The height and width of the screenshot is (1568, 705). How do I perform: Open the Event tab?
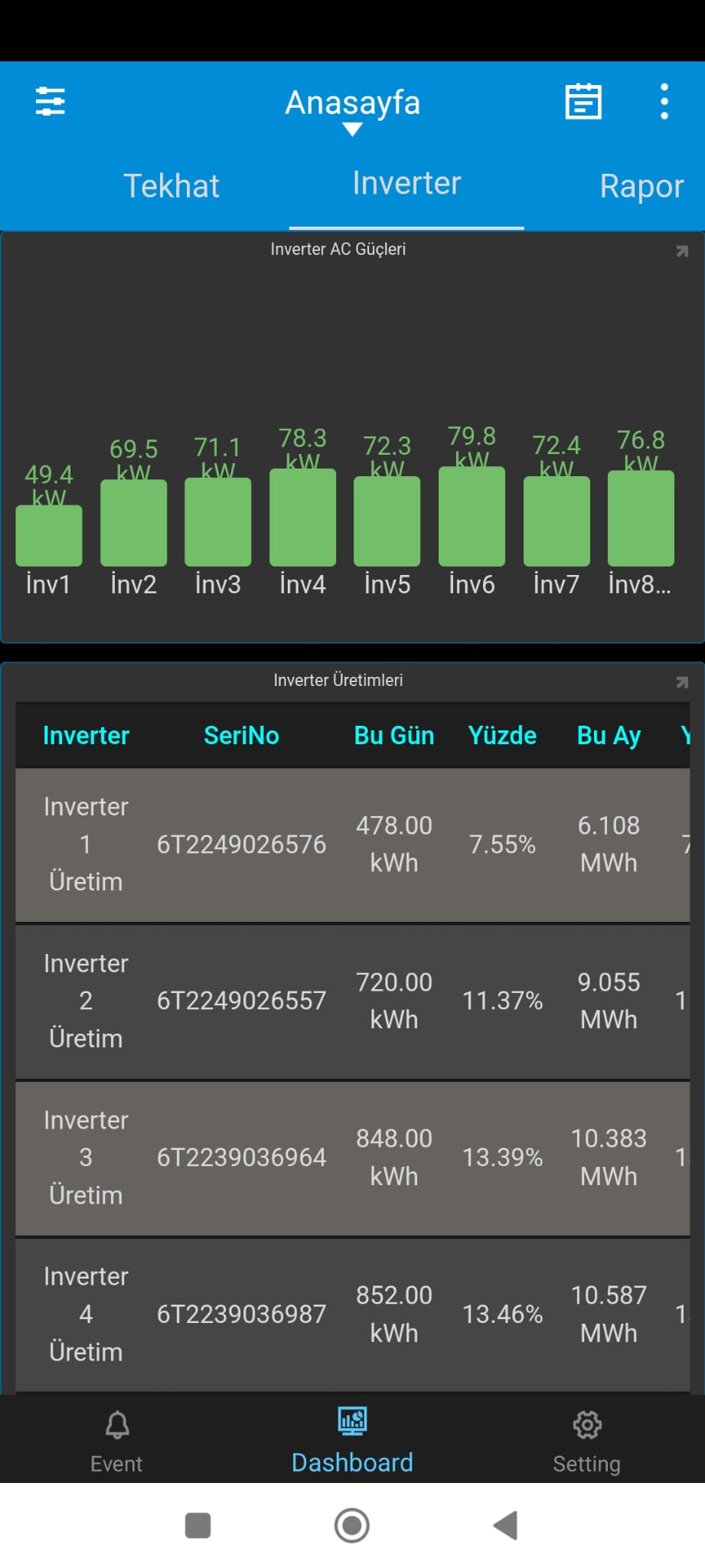[116, 1441]
